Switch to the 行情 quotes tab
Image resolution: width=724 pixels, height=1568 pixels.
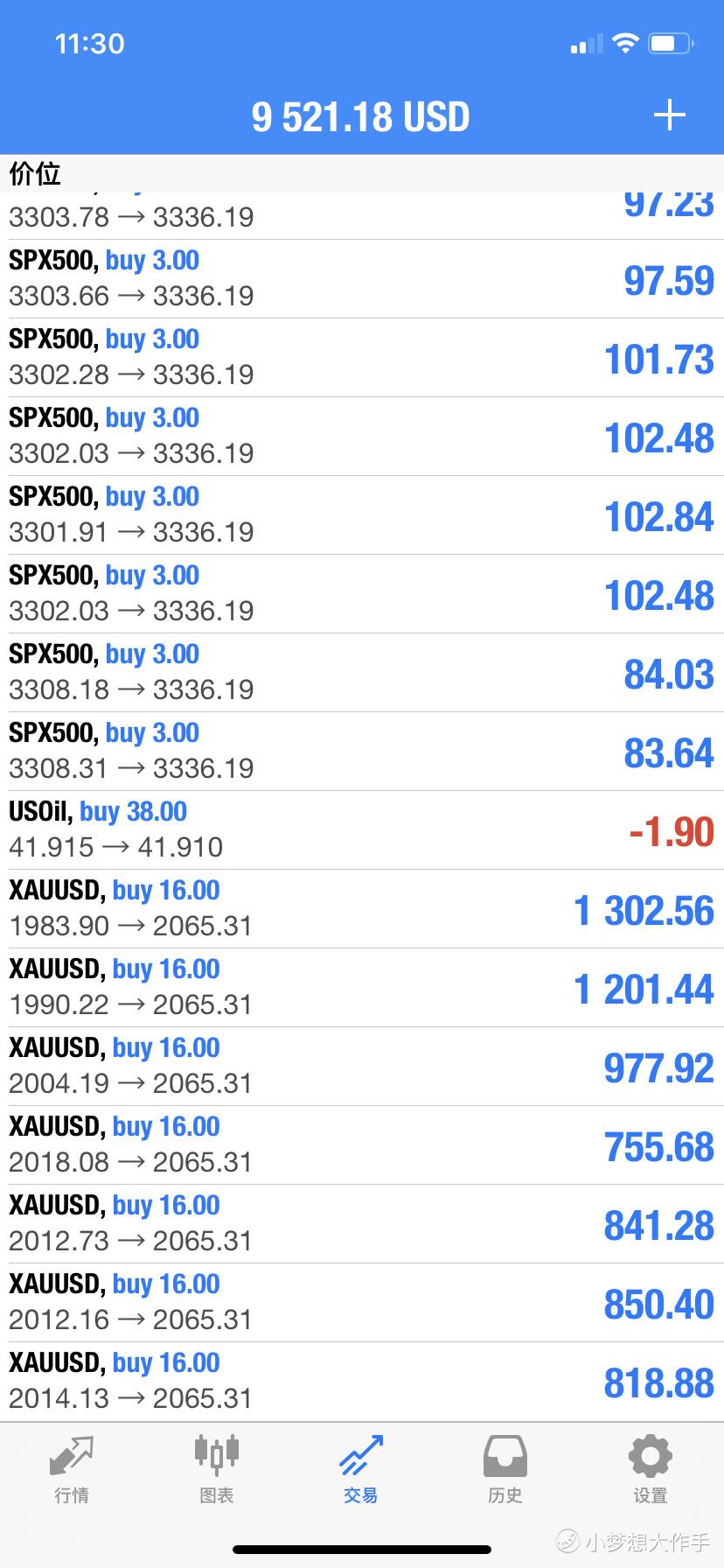coord(72,1470)
